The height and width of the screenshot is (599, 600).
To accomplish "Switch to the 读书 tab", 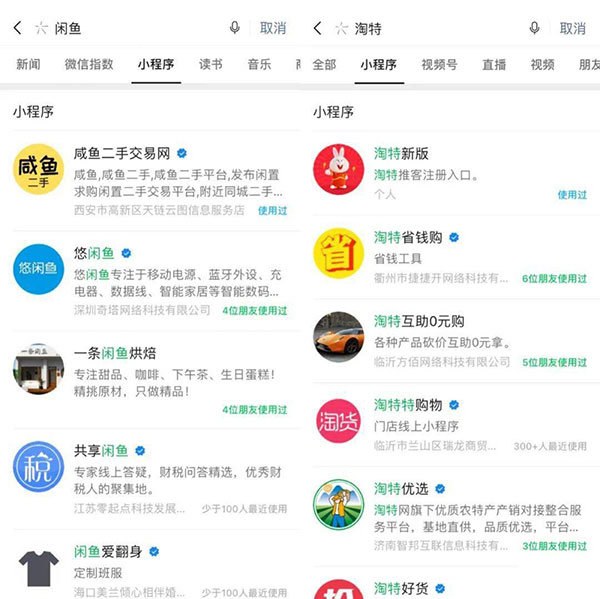I will click(x=211, y=65).
